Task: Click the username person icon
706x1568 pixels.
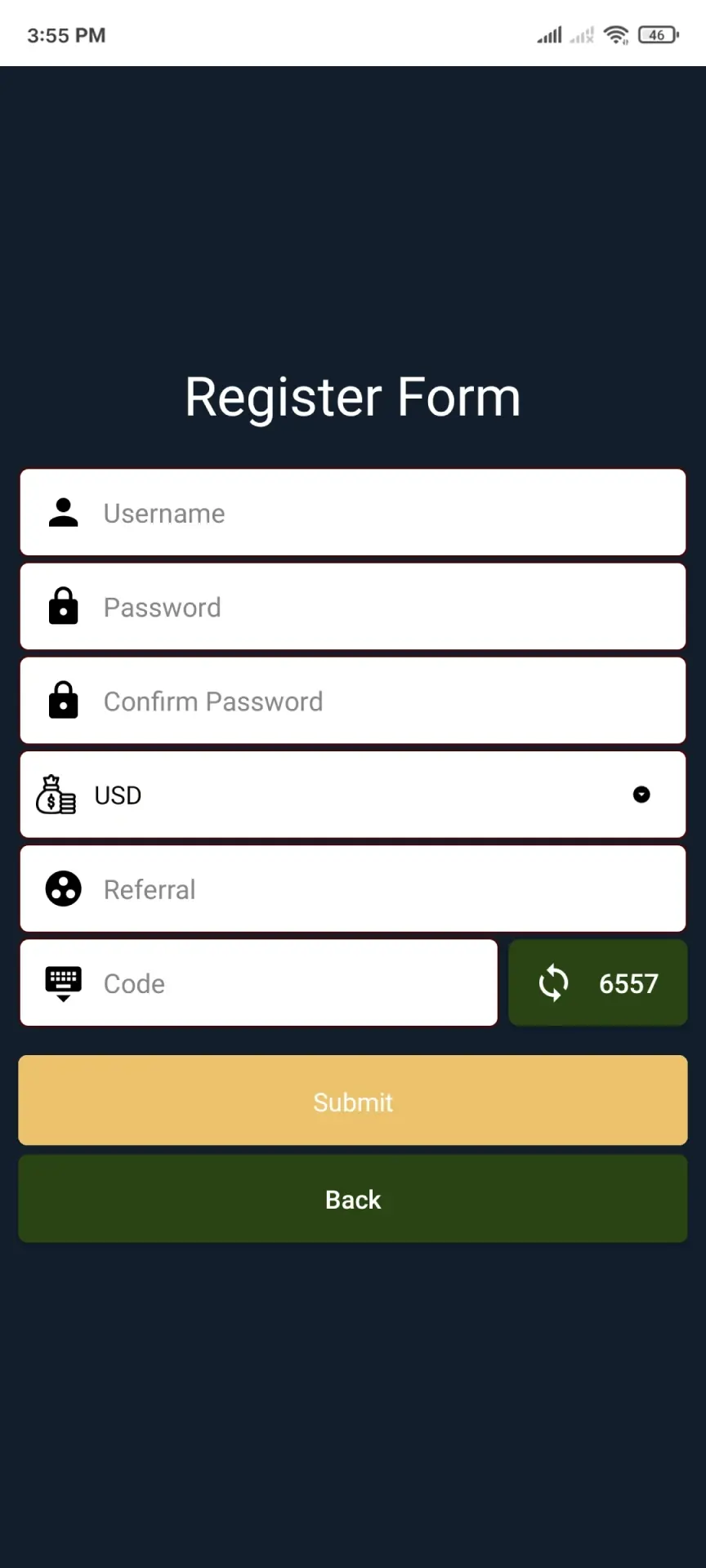Action: [x=64, y=512]
